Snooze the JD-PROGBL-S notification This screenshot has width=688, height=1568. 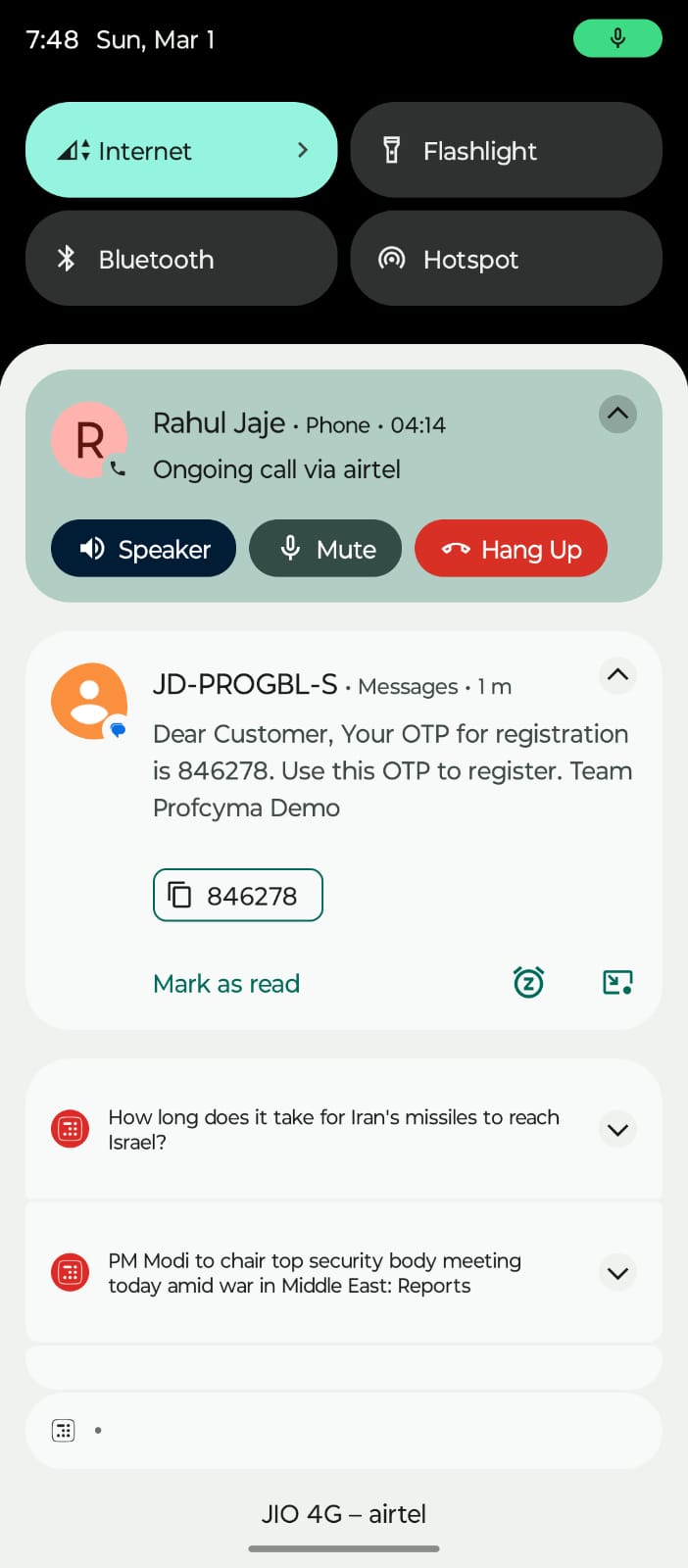tap(528, 982)
